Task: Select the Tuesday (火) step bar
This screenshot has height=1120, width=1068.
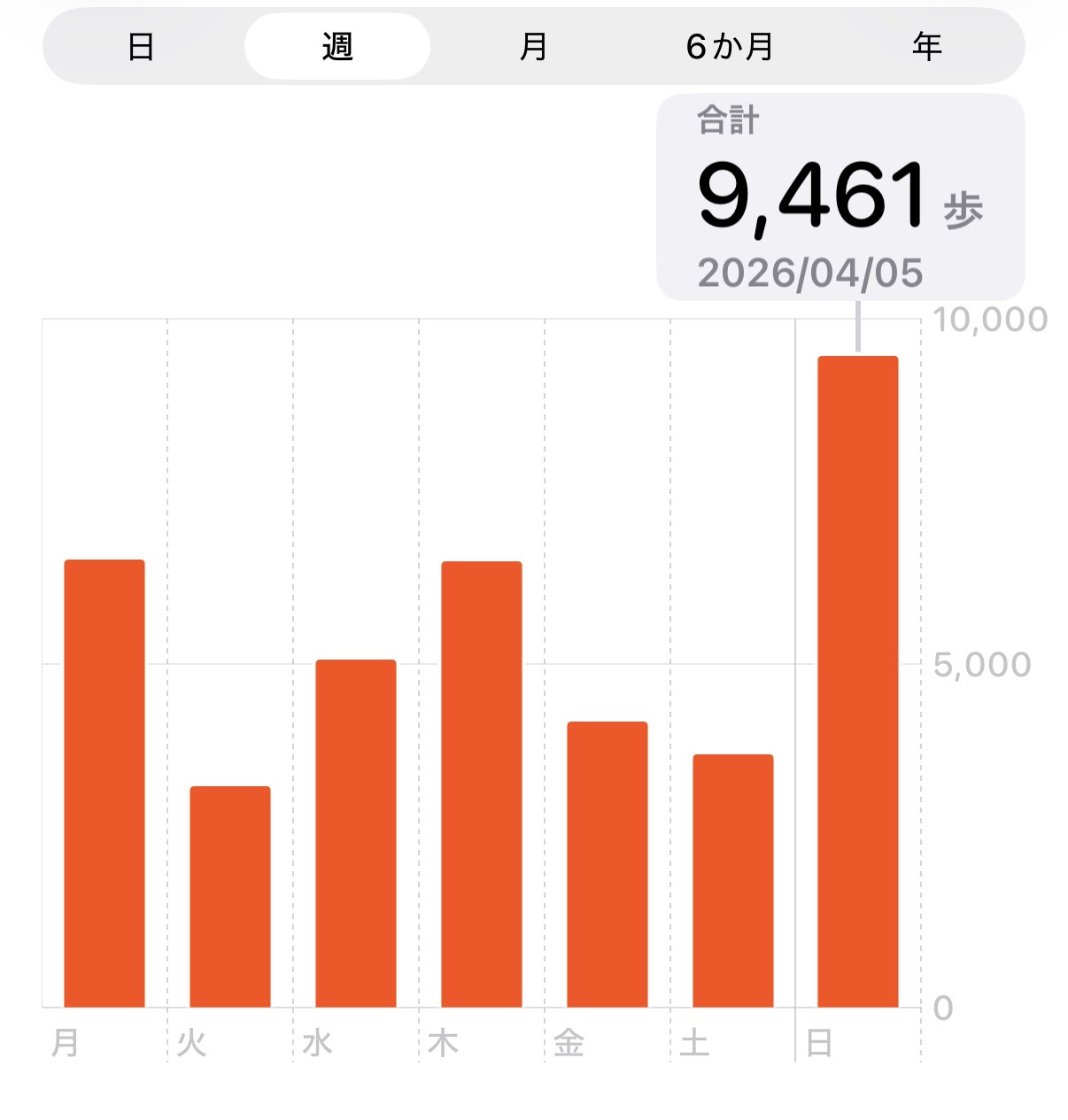Action: pos(230,896)
